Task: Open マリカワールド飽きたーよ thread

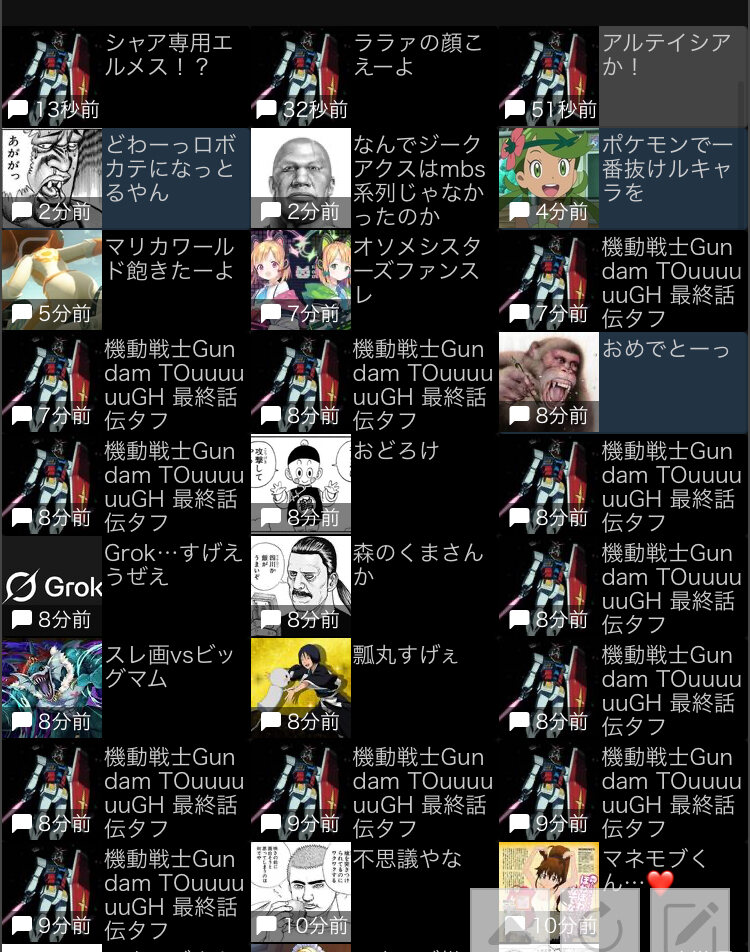Action: tap(126, 280)
